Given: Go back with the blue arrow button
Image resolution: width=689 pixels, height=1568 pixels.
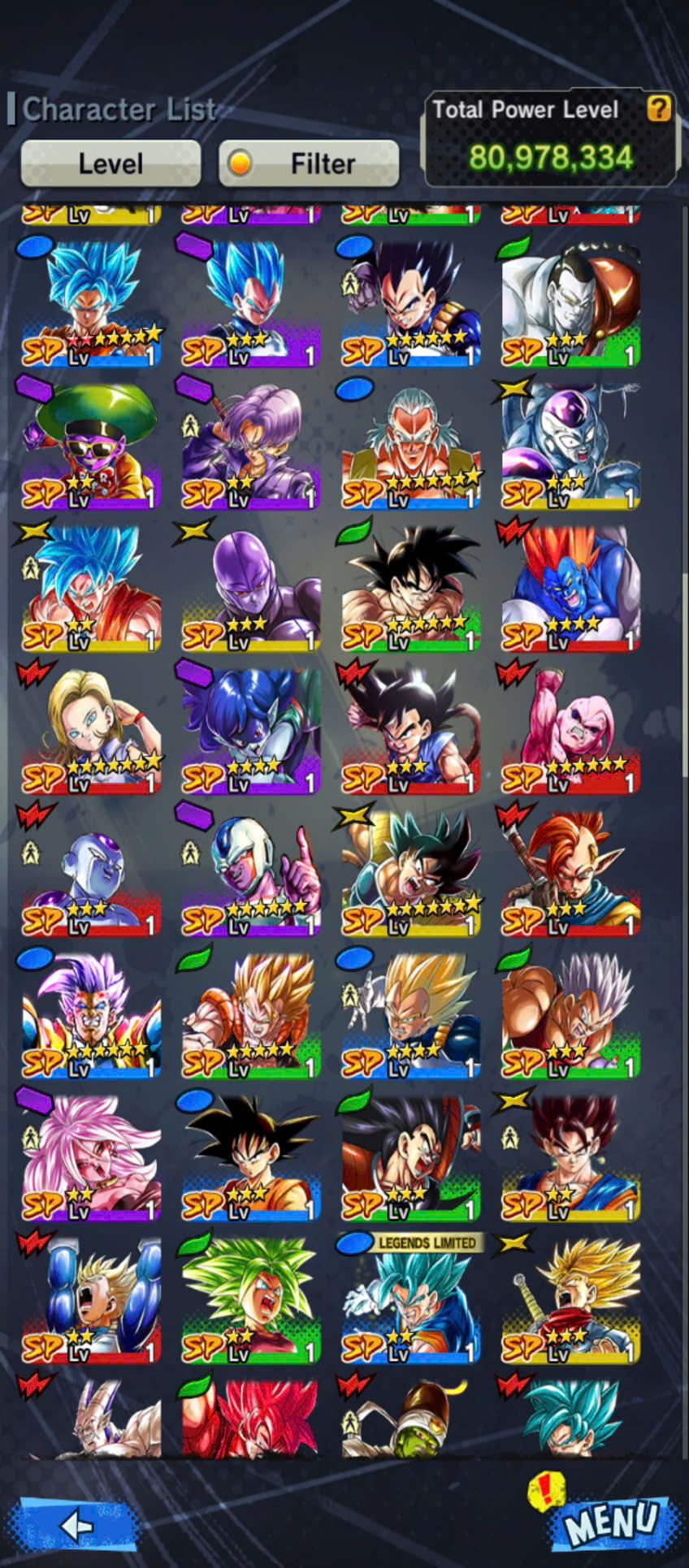Looking at the screenshot, I should (x=75, y=1526).
